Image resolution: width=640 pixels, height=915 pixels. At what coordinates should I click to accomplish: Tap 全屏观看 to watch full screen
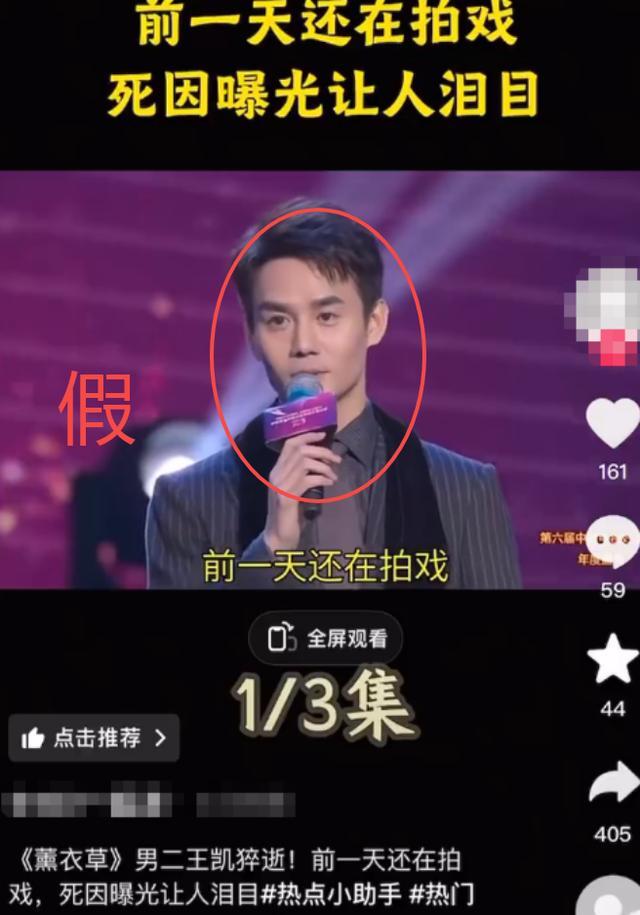click(326, 638)
